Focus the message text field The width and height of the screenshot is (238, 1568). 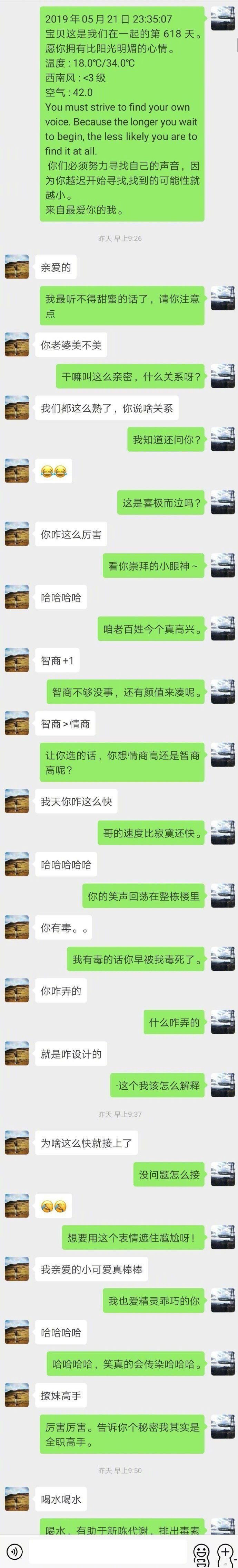[109, 1551]
